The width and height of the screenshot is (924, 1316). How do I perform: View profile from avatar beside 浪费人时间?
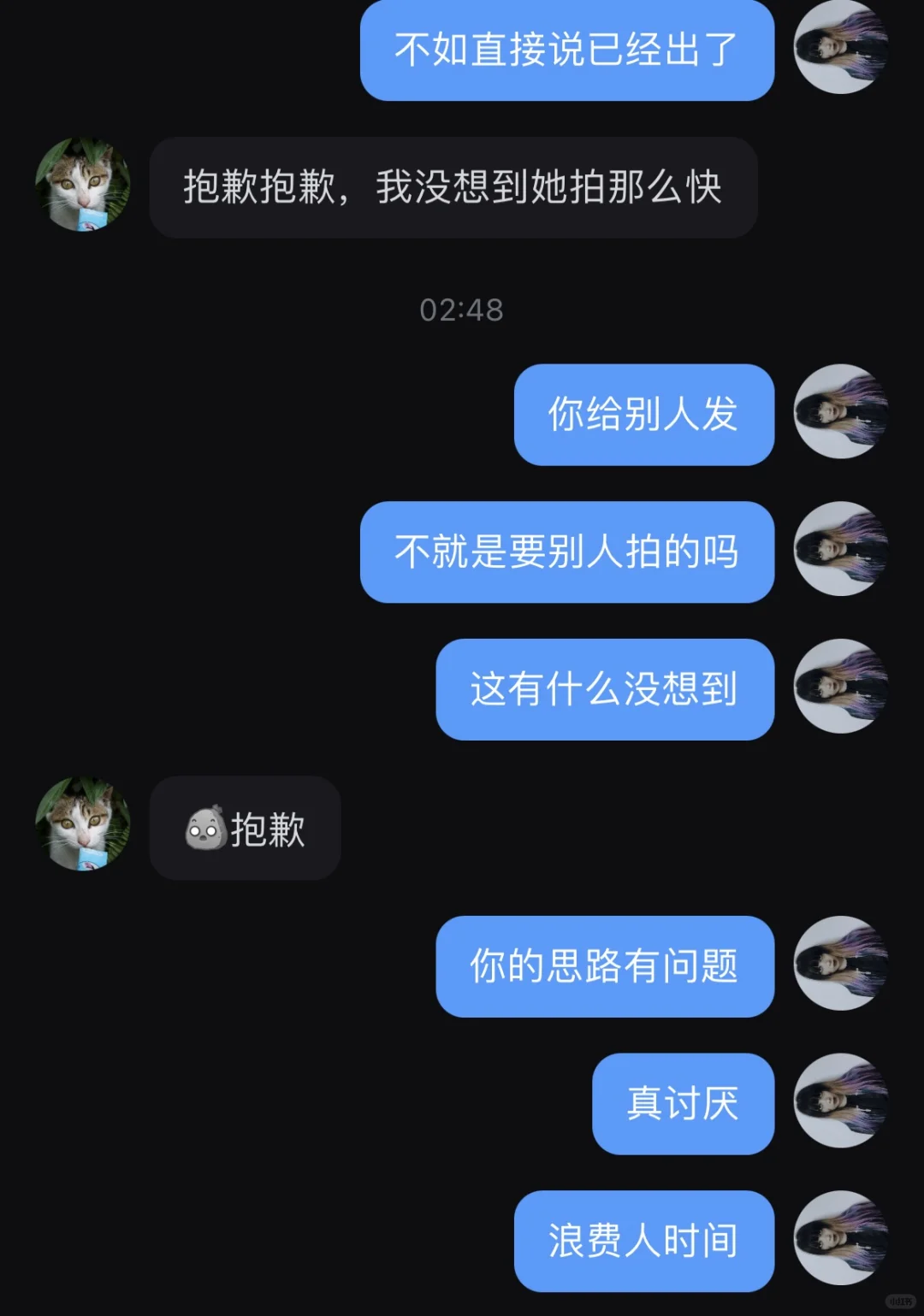point(841,1238)
